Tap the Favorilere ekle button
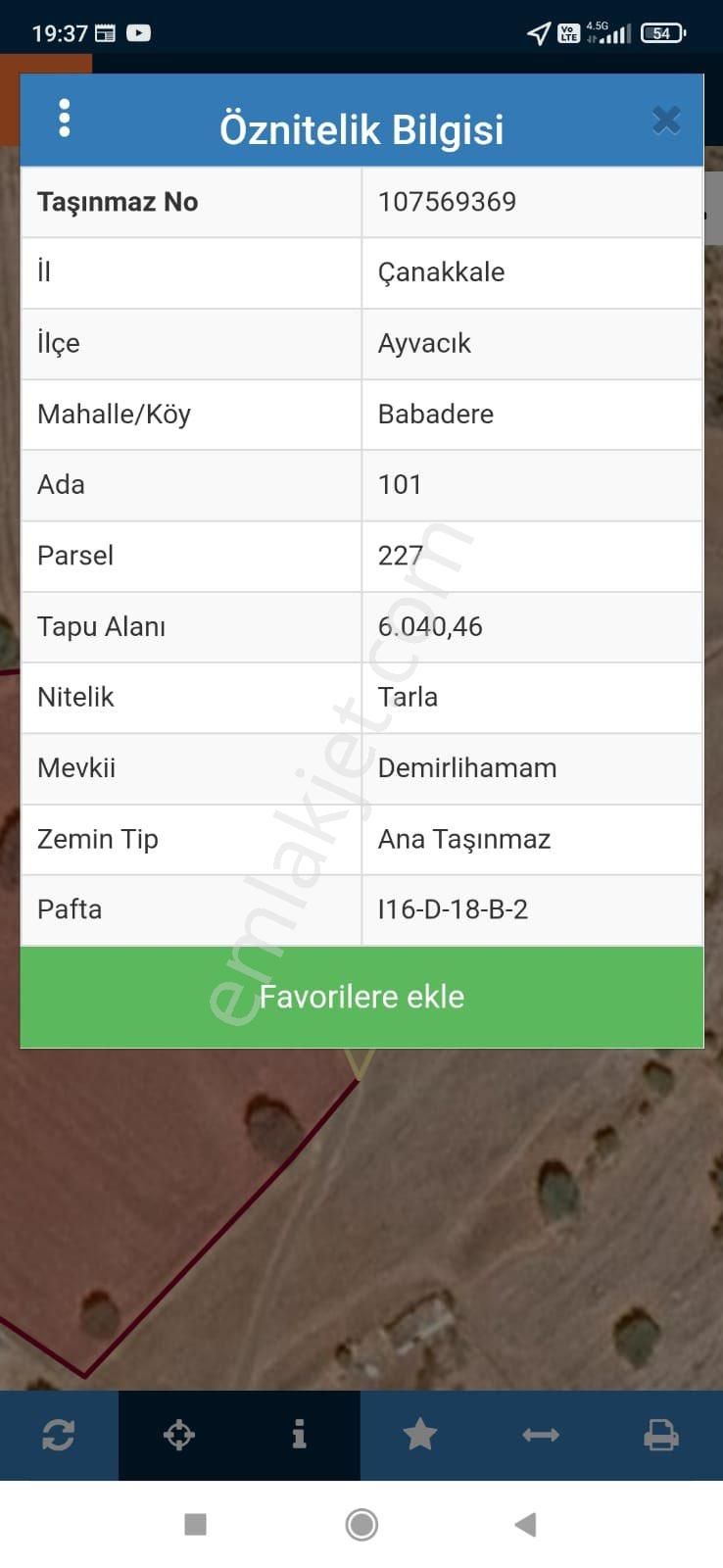This screenshot has width=723, height=1568. (361, 997)
